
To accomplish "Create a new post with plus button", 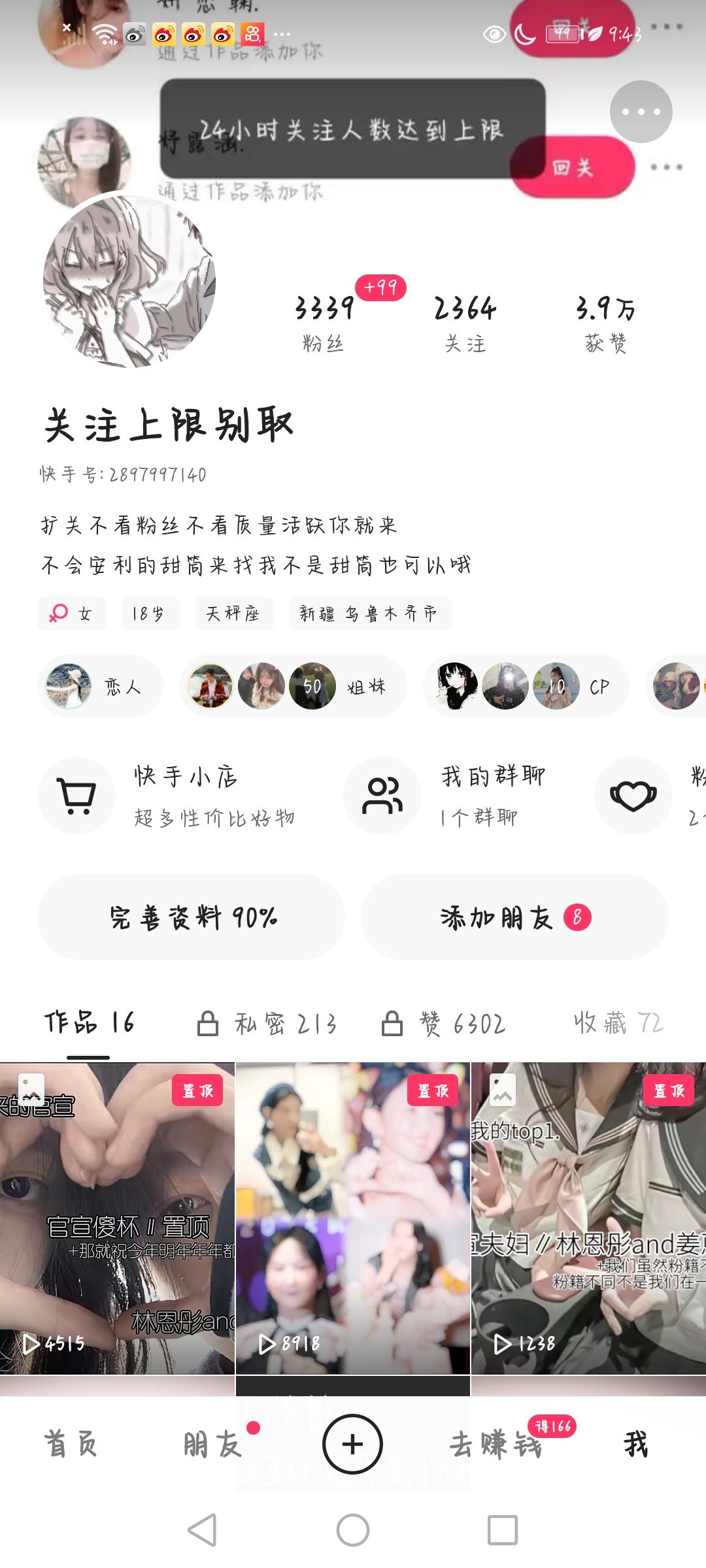I will pyautogui.click(x=353, y=1444).
